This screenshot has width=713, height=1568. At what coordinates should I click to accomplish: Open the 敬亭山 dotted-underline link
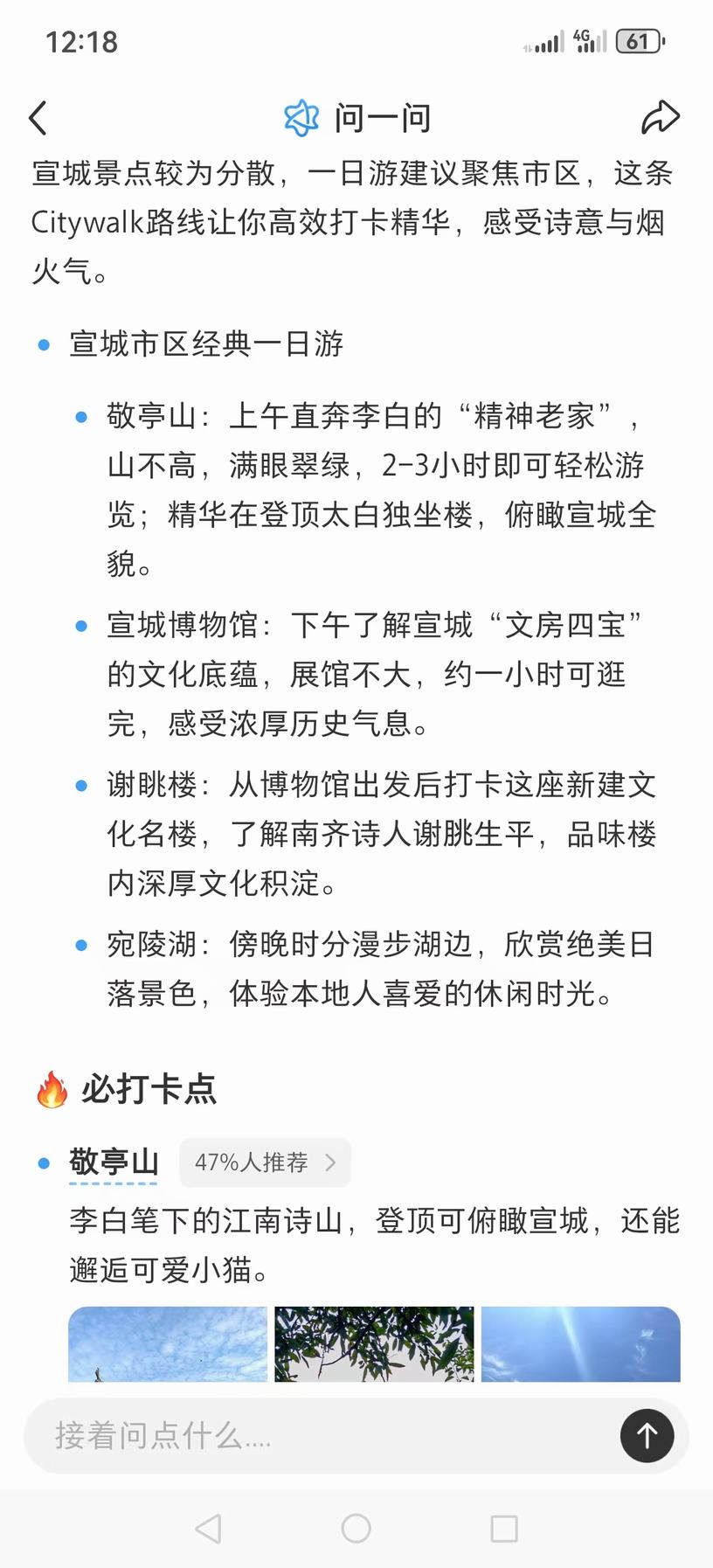114,1162
